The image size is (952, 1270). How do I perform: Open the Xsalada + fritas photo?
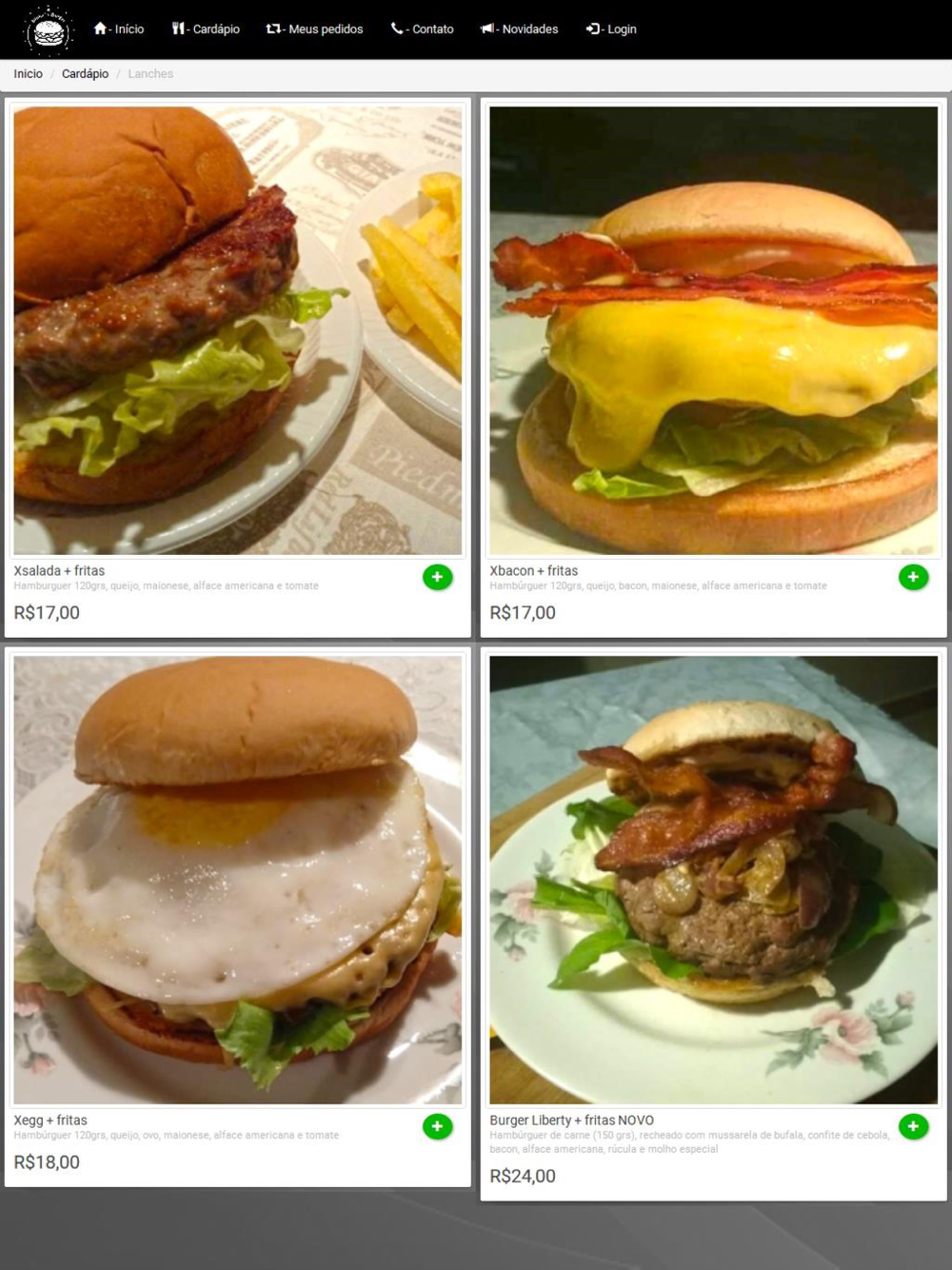[x=238, y=330]
